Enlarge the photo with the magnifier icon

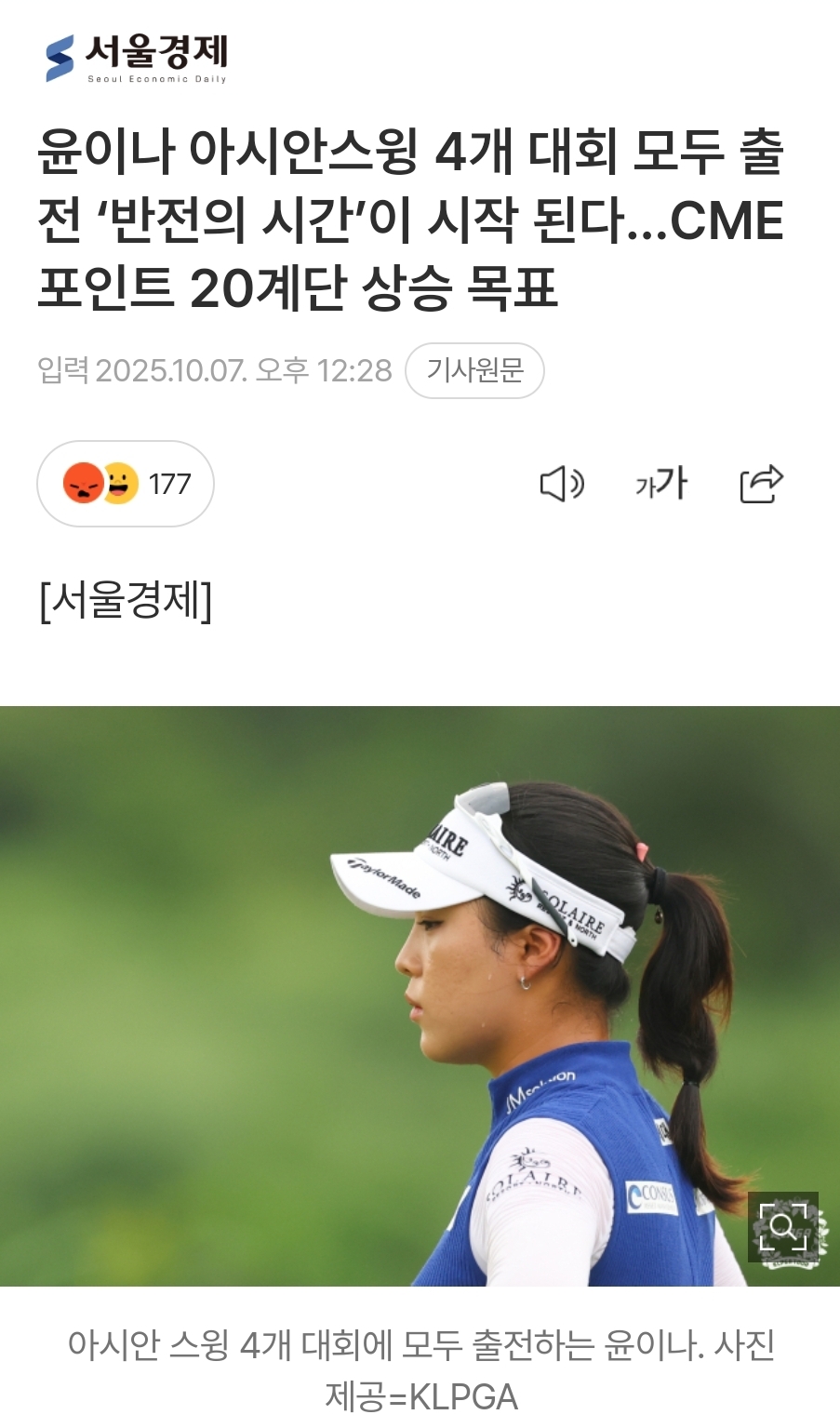coord(782,1226)
